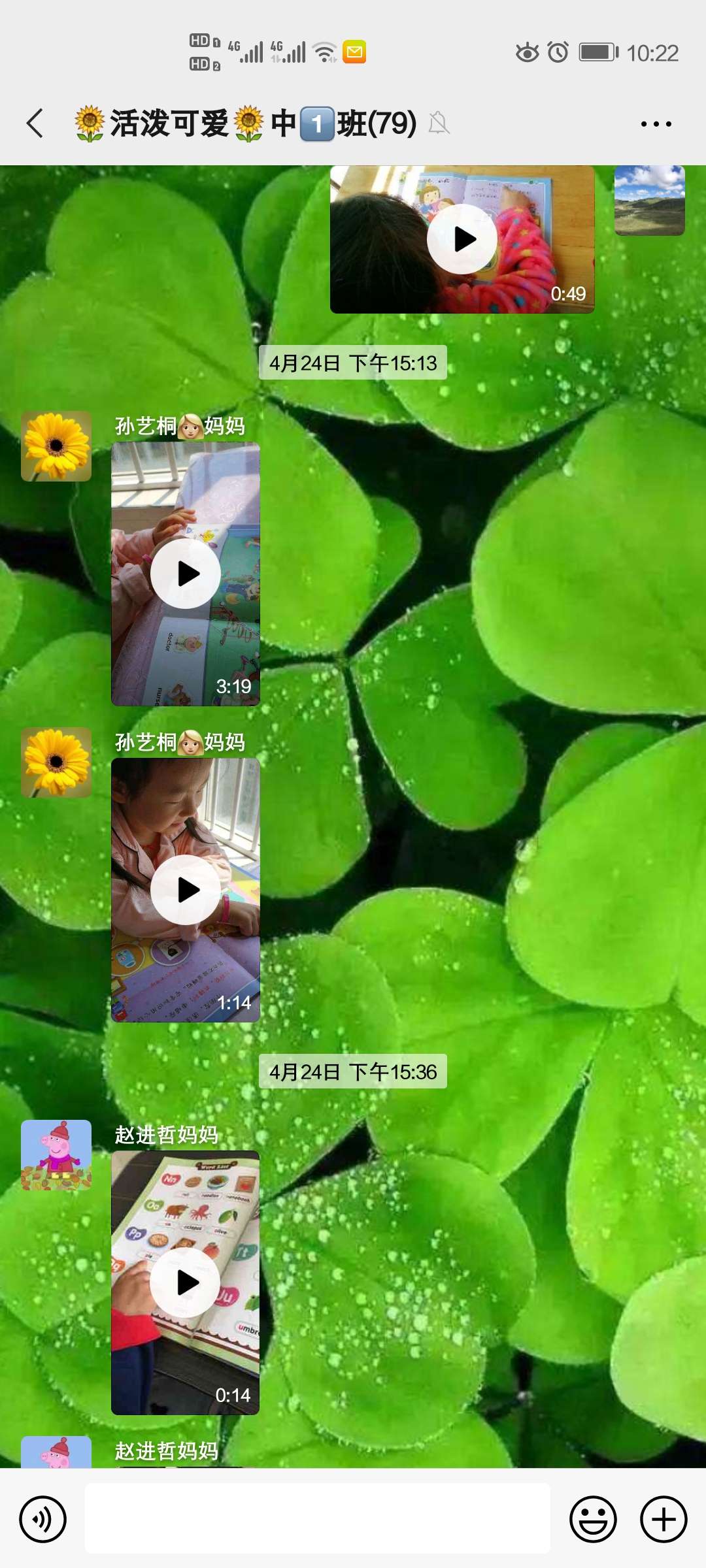Play the 1:14 video from 孙艺桐妈妈
The height and width of the screenshot is (1568, 706).
click(x=186, y=890)
